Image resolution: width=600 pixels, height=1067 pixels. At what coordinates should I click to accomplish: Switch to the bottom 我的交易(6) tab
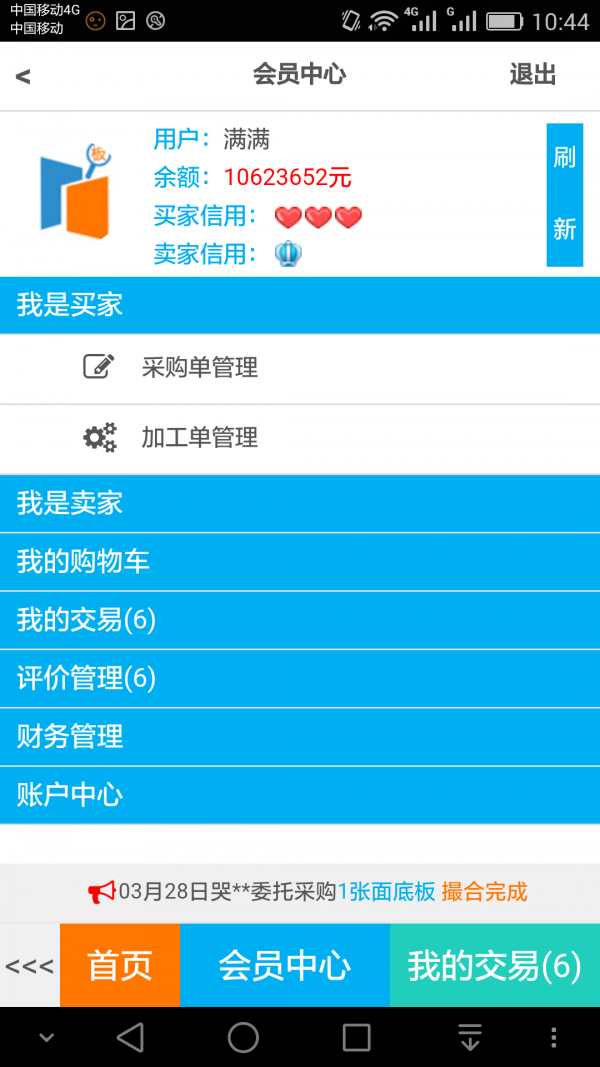[494, 966]
